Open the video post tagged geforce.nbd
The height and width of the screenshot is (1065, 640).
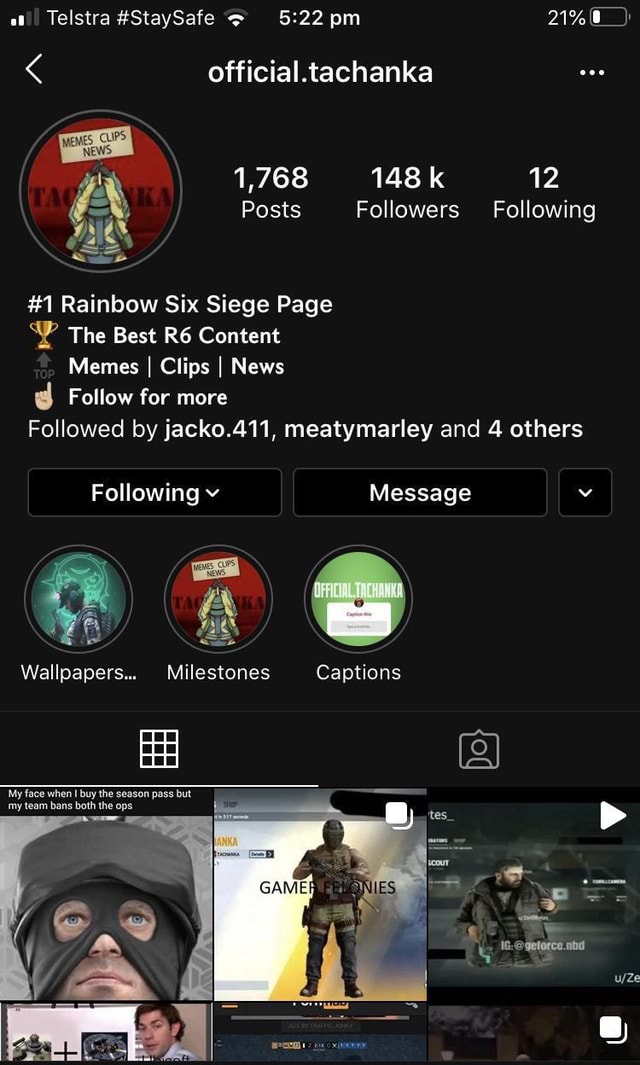pos(534,895)
